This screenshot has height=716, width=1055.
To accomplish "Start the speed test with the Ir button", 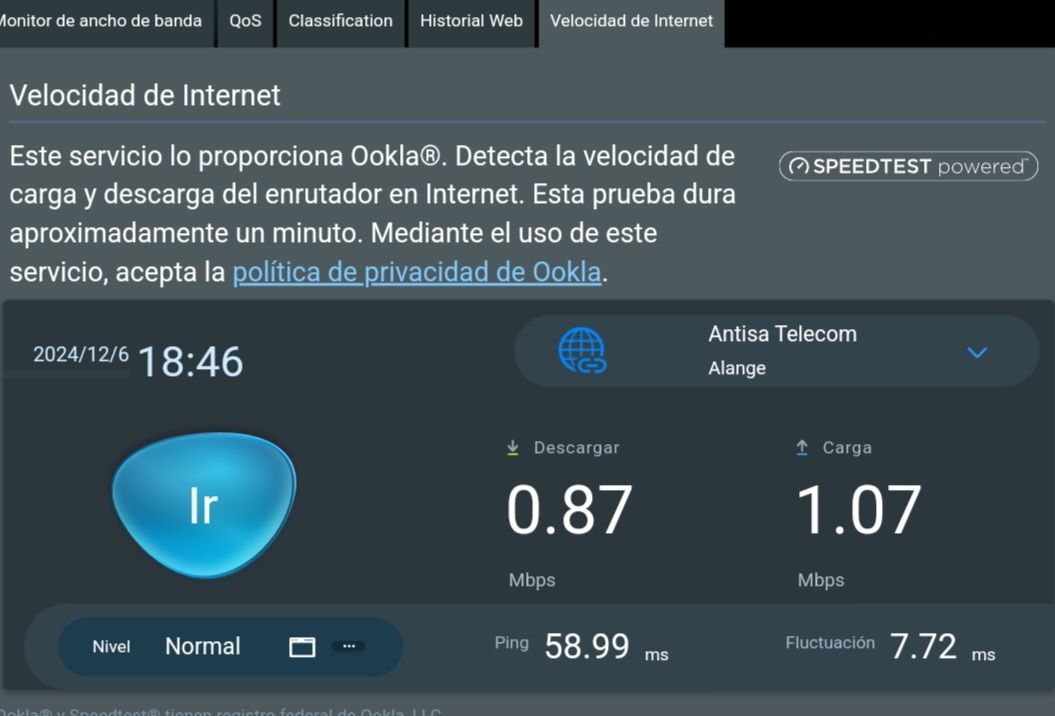I will (x=204, y=506).
